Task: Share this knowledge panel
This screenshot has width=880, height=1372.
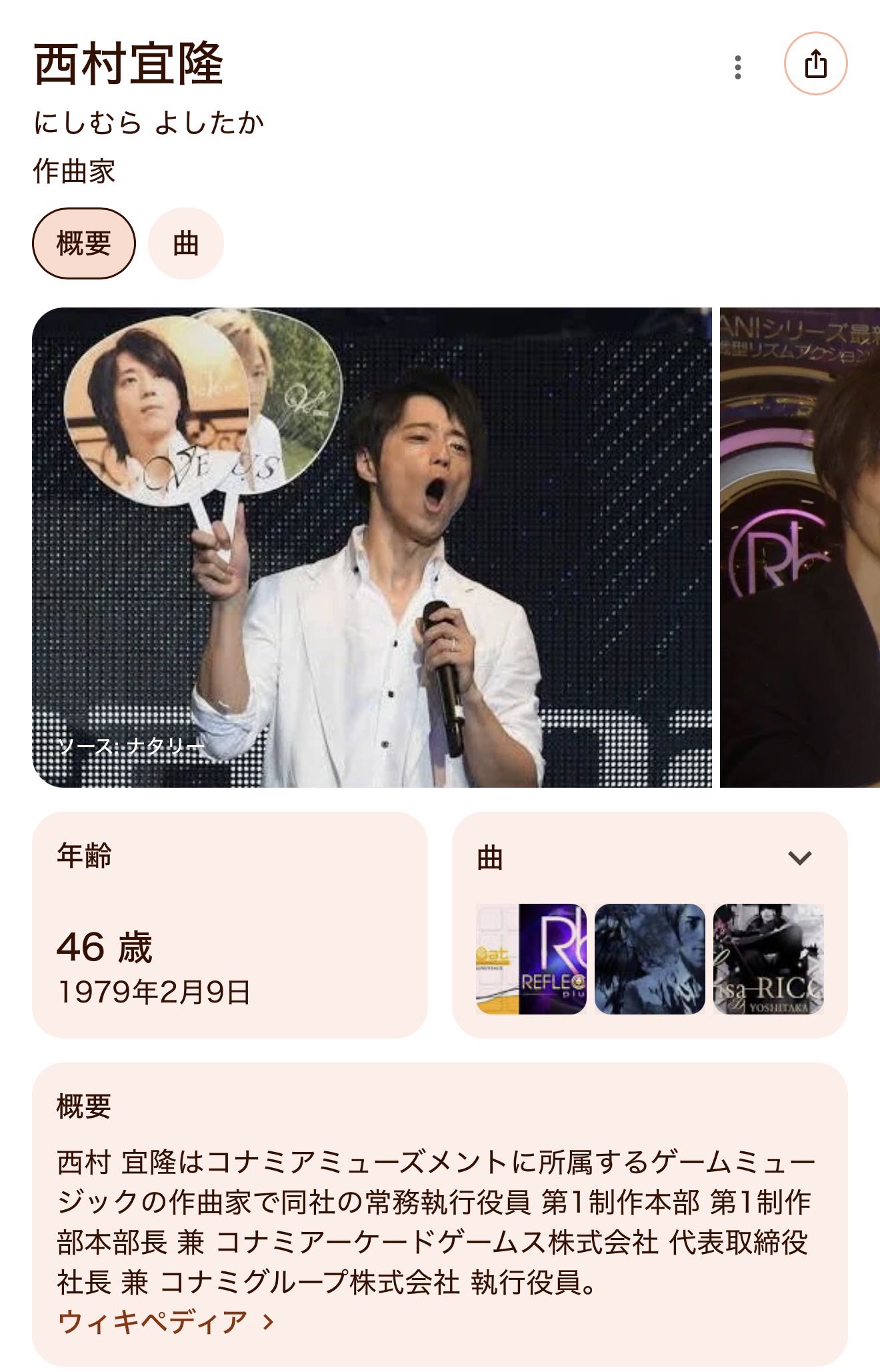Action: 815,65
